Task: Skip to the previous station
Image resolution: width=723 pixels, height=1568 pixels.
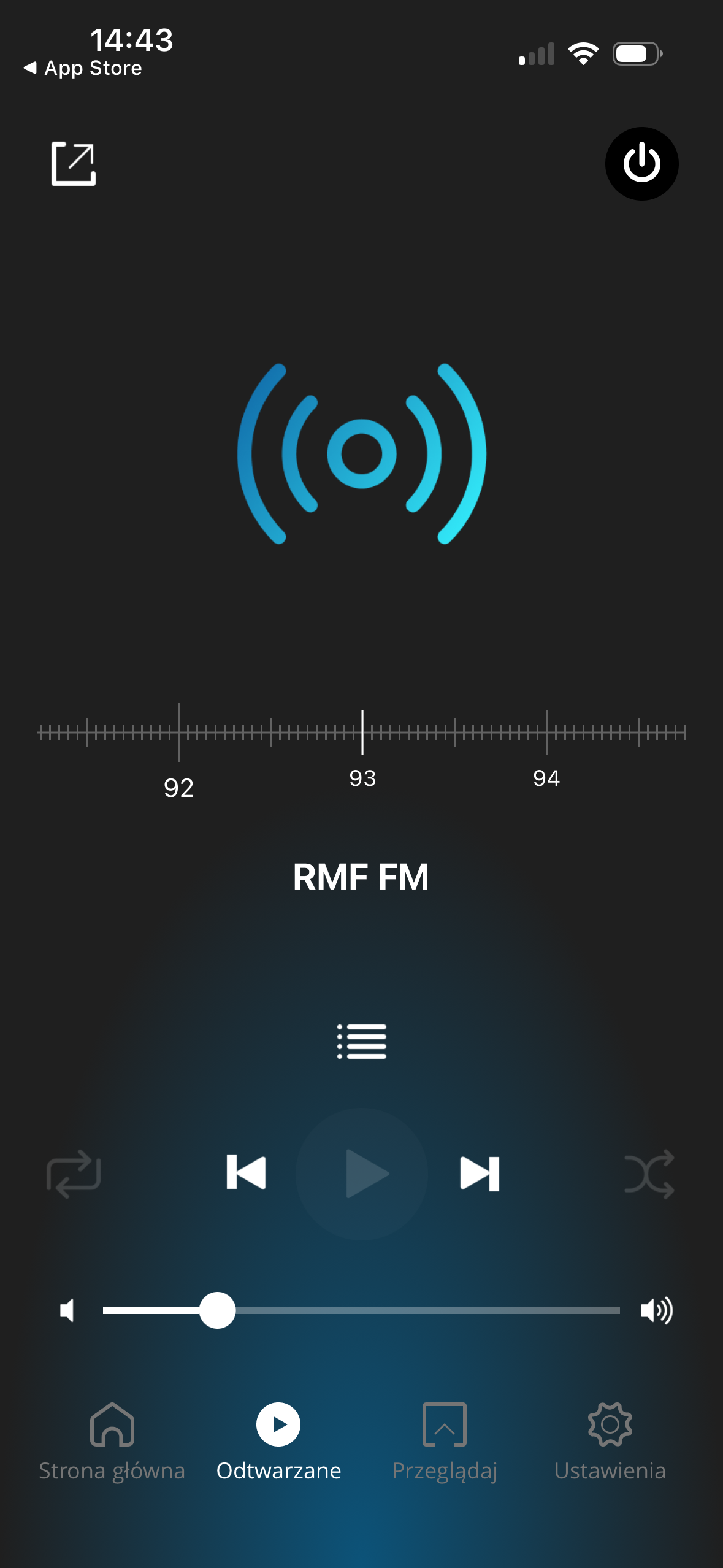Action: [x=246, y=1172]
